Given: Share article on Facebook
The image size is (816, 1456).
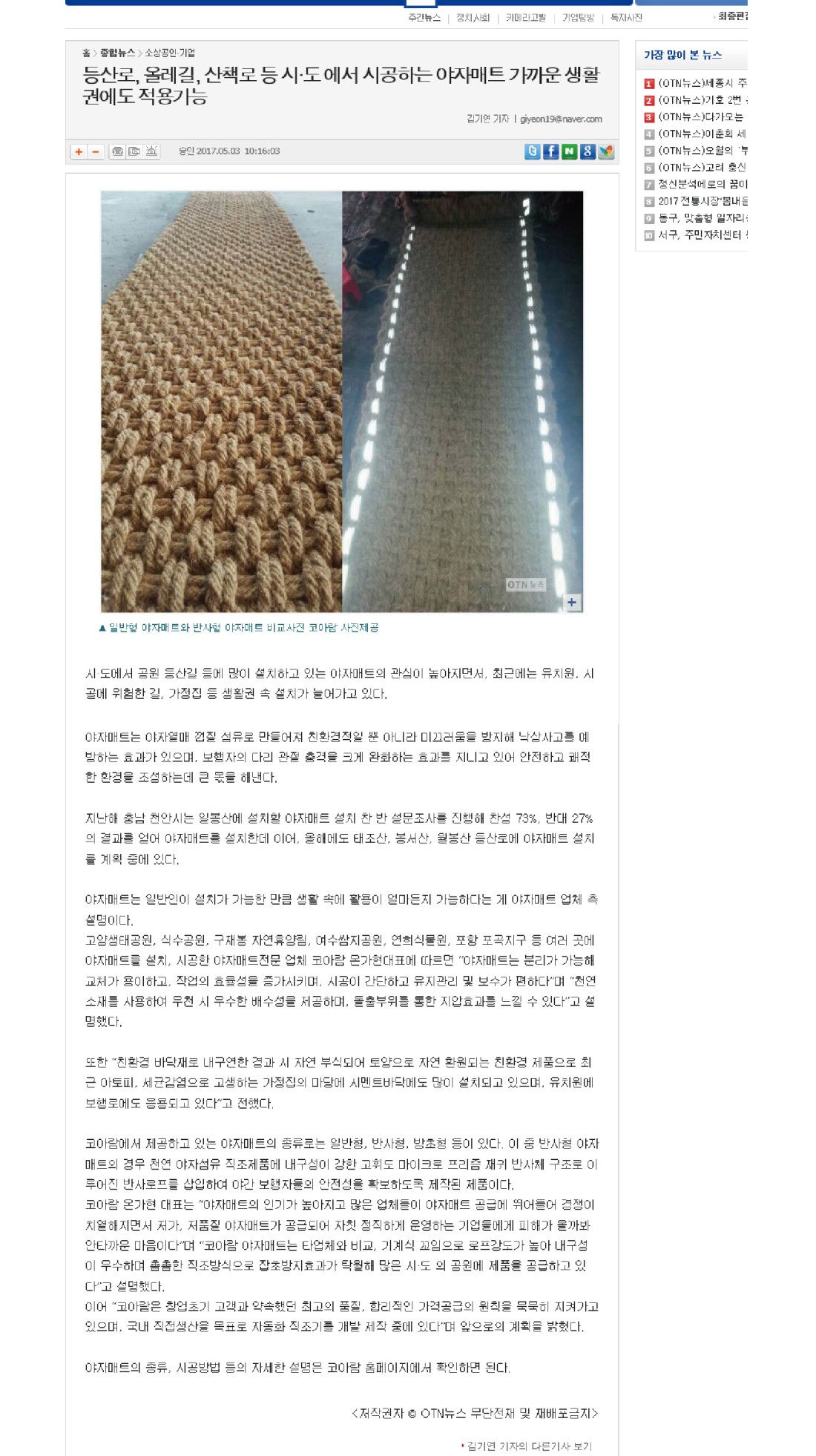Looking at the screenshot, I should pyautogui.click(x=550, y=151).
